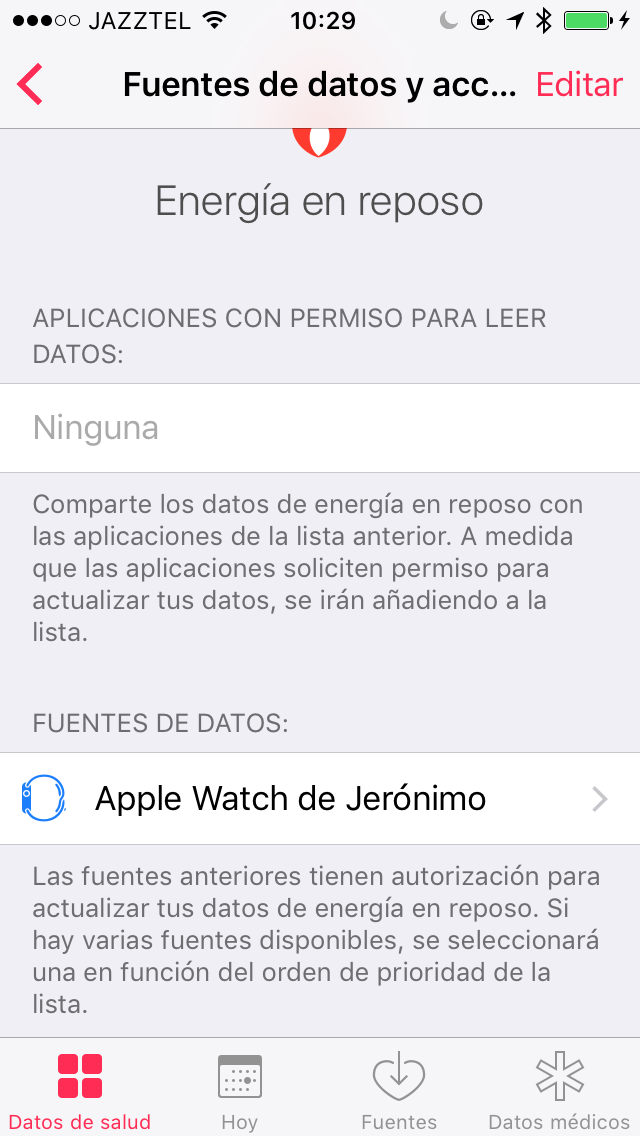Switch to the Datos de salud tab
The height and width of the screenshot is (1136, 640).
(80, 1087)
